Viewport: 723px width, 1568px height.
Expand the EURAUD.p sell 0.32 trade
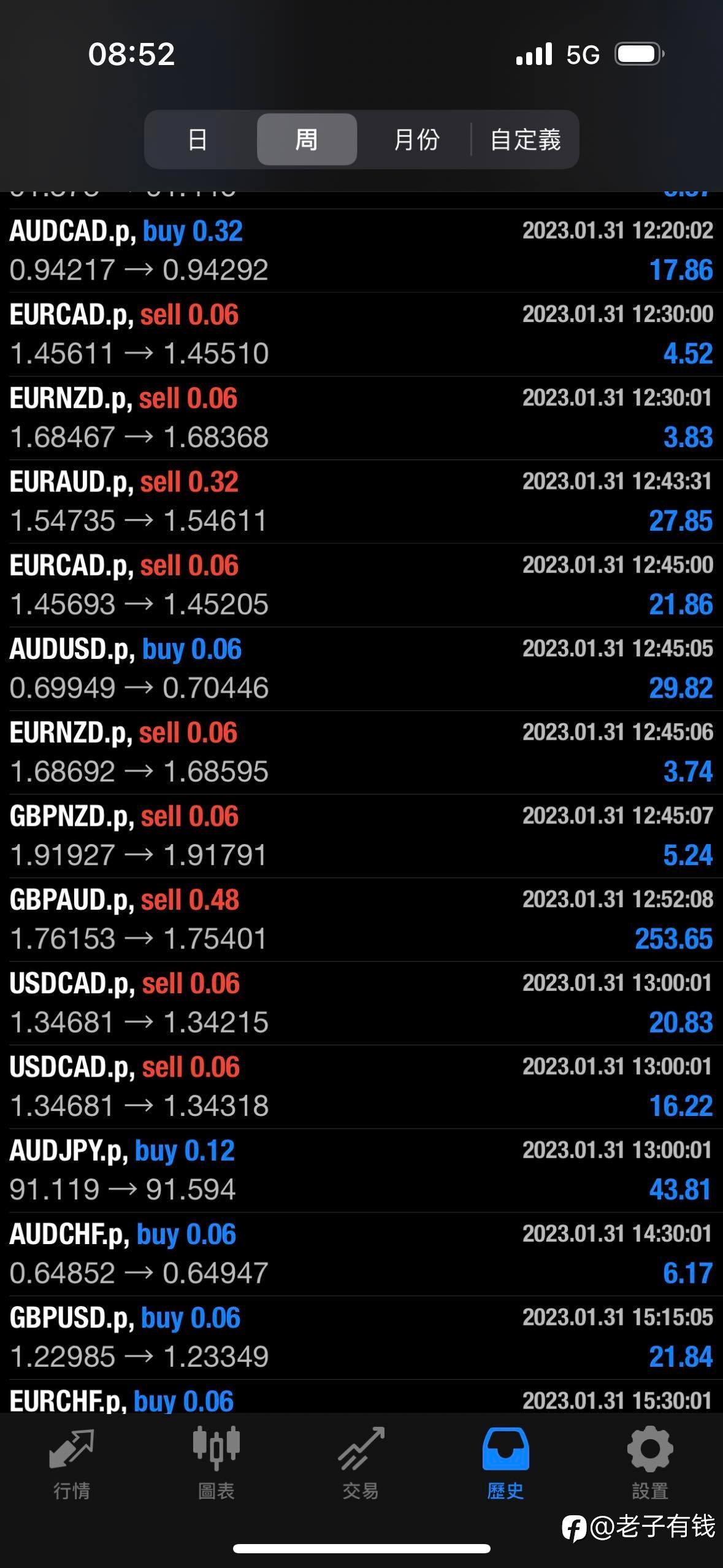point(361,501)
